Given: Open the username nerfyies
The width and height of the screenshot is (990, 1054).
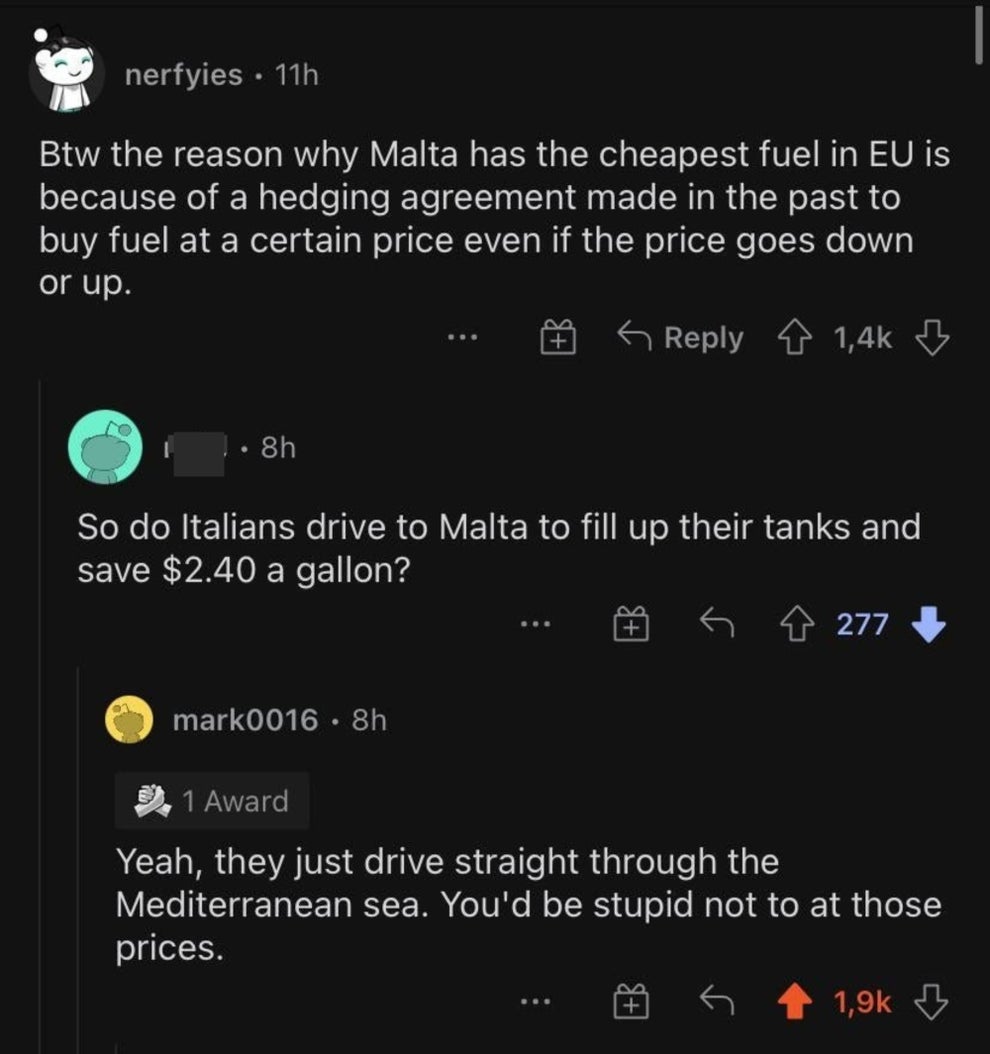Looking at the screenshot, I should (x=184, y=75).
